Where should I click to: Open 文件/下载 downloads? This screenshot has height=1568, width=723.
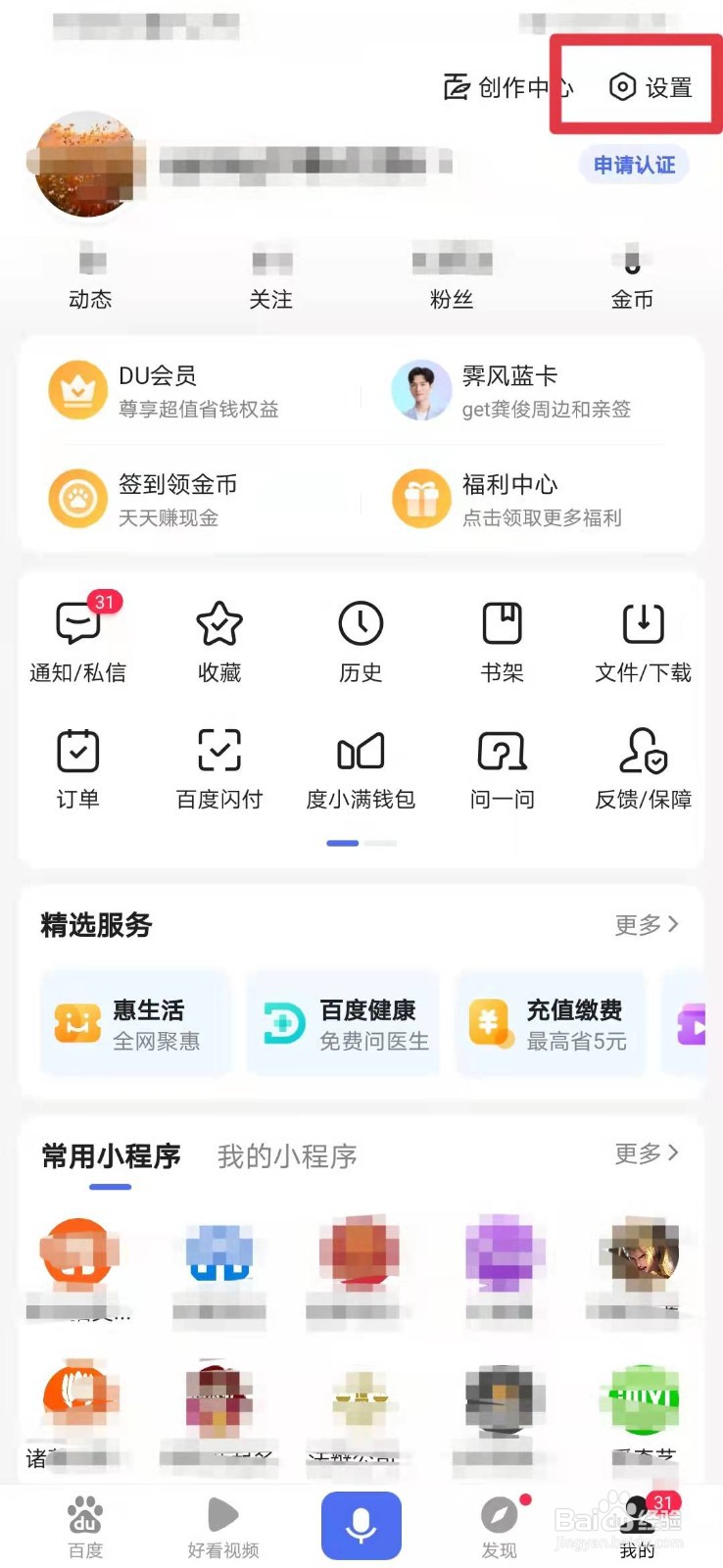pyautogui.click(x=643, y=638)
